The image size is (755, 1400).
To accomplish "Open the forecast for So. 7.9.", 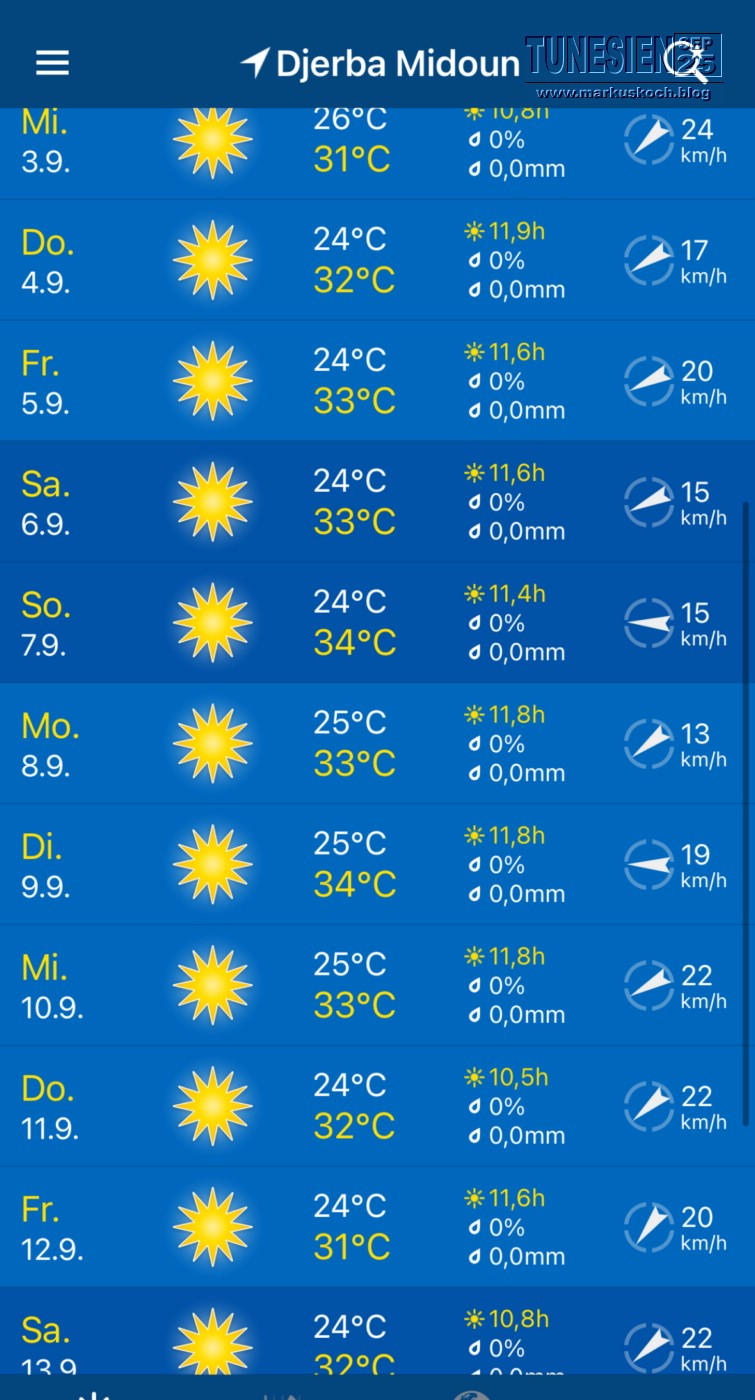I will [x=377, y=623].
